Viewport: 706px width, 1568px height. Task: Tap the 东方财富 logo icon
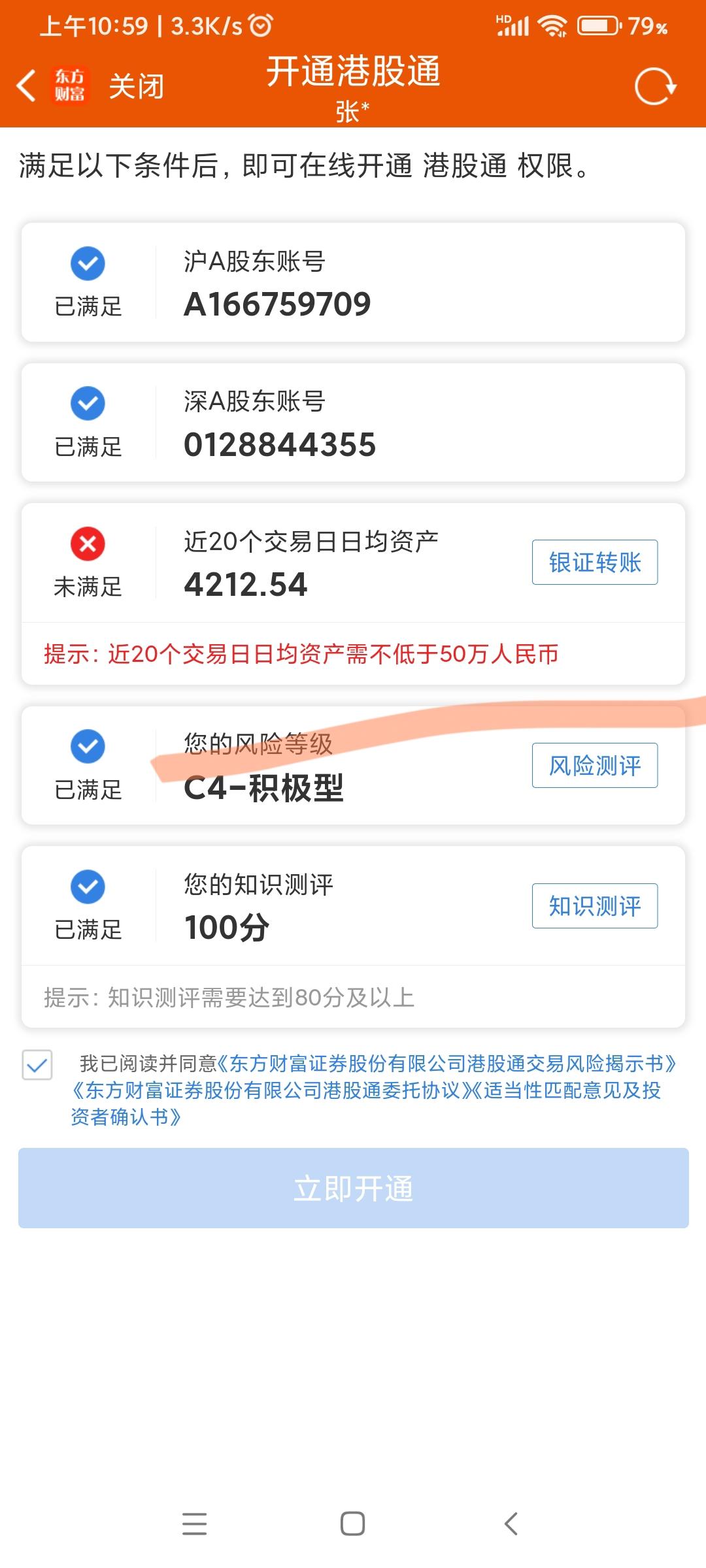pos(69,86)
